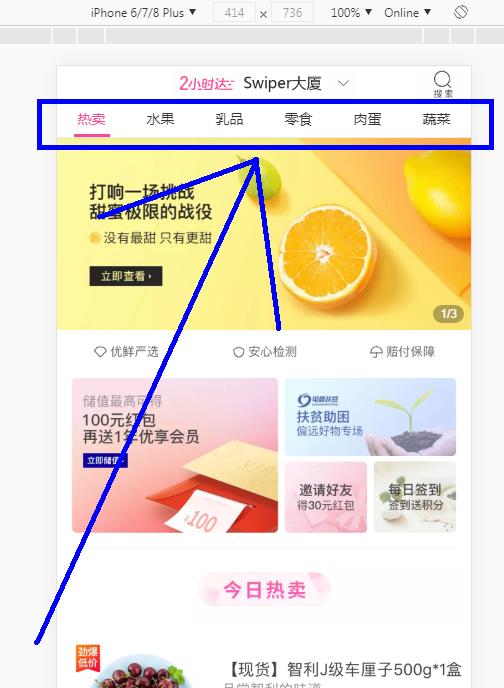Open the Online network throttling dropdown
The image size is (504, 688).
click(407, 13)
